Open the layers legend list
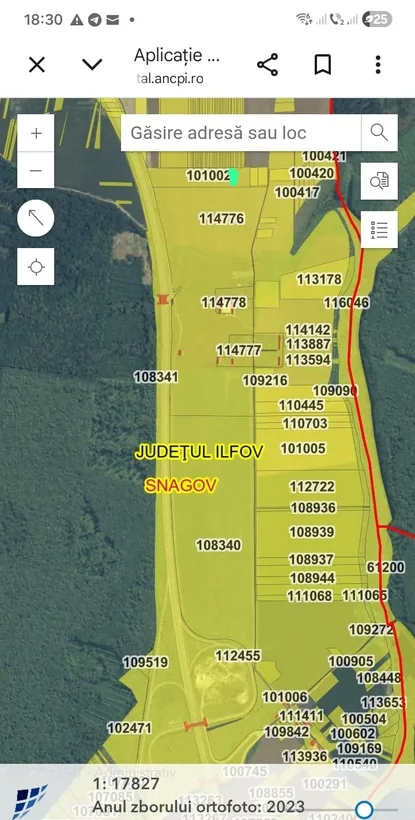 pos(379,230)
